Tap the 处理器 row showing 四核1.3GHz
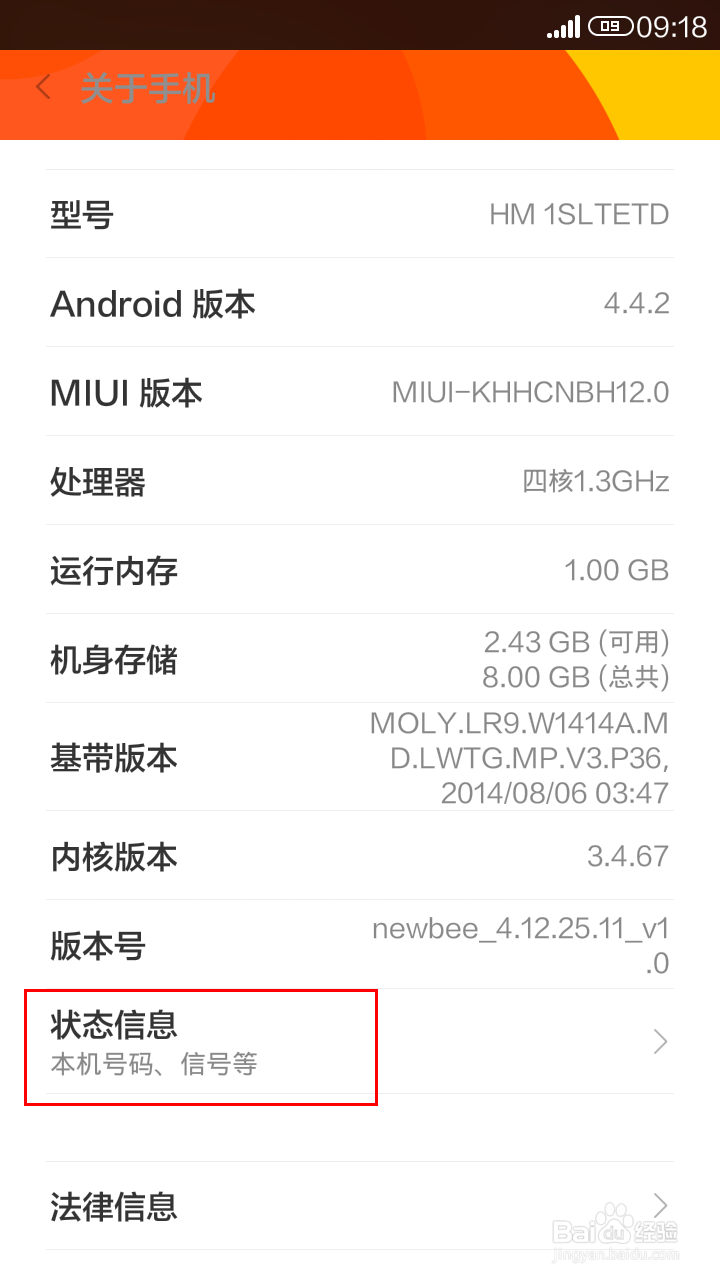Viewport: 720px width, 1280px height. [360, 482]
